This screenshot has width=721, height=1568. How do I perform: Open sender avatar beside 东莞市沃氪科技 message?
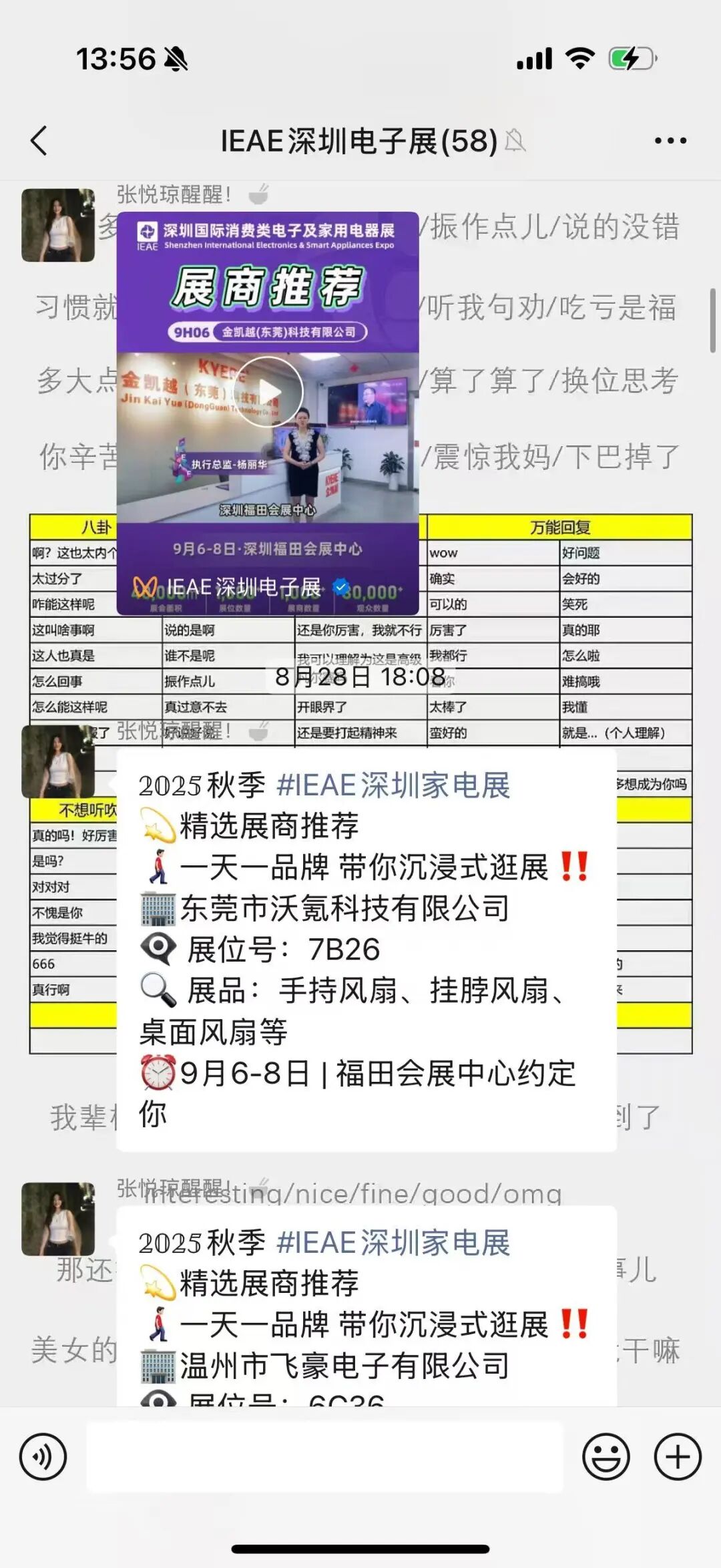(x=58, y=761)
